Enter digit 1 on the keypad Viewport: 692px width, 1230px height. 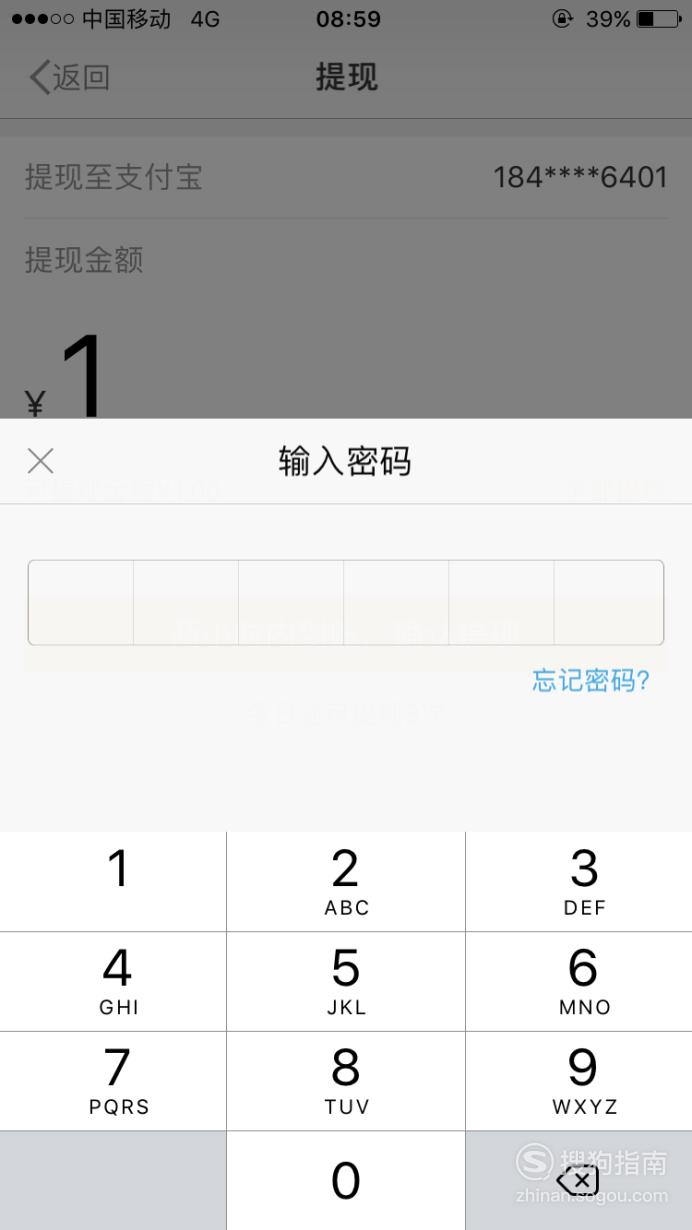(113, 881)
